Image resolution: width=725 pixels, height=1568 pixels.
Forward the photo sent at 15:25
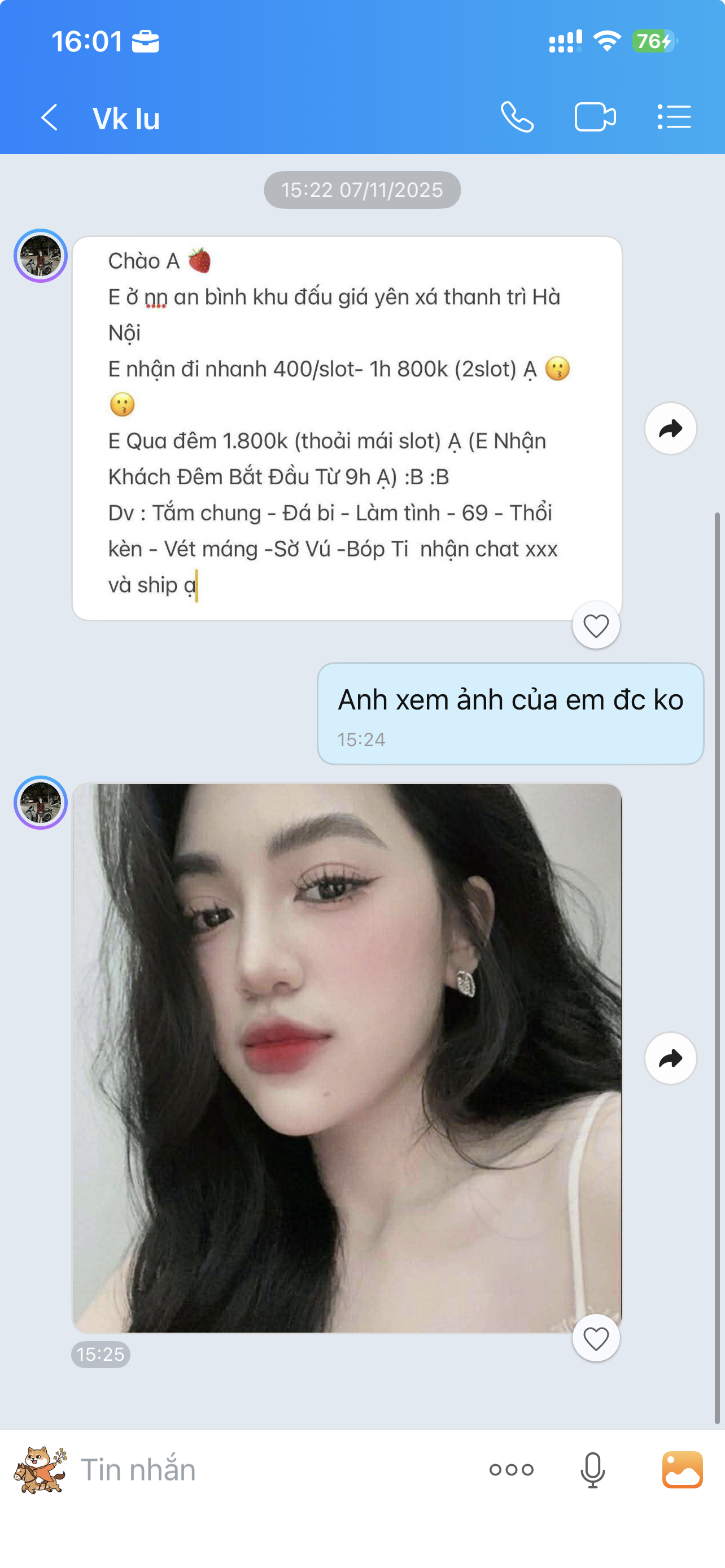click(670, 1058)
